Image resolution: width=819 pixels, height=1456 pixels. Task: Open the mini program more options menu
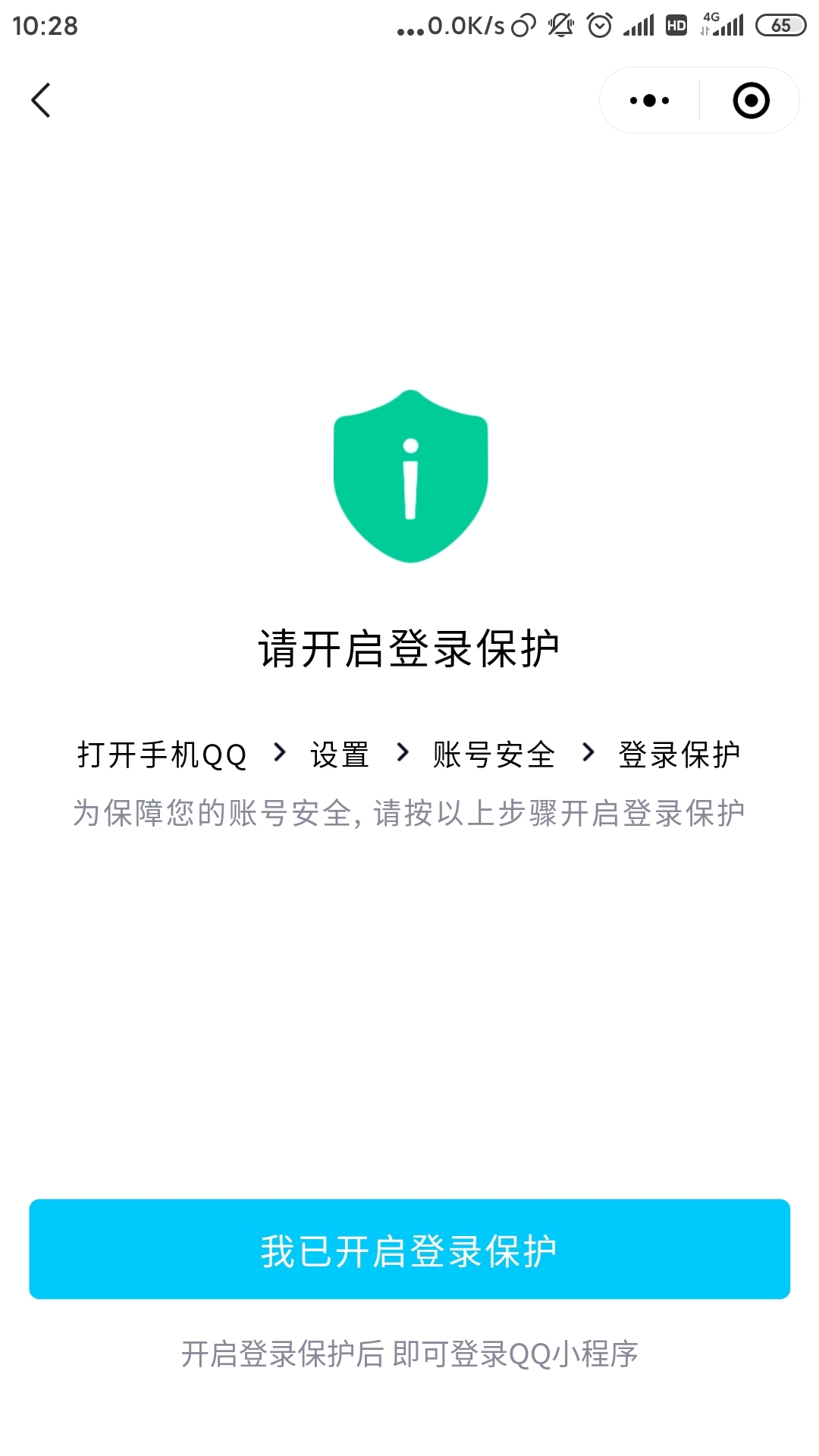coord(650,100)
